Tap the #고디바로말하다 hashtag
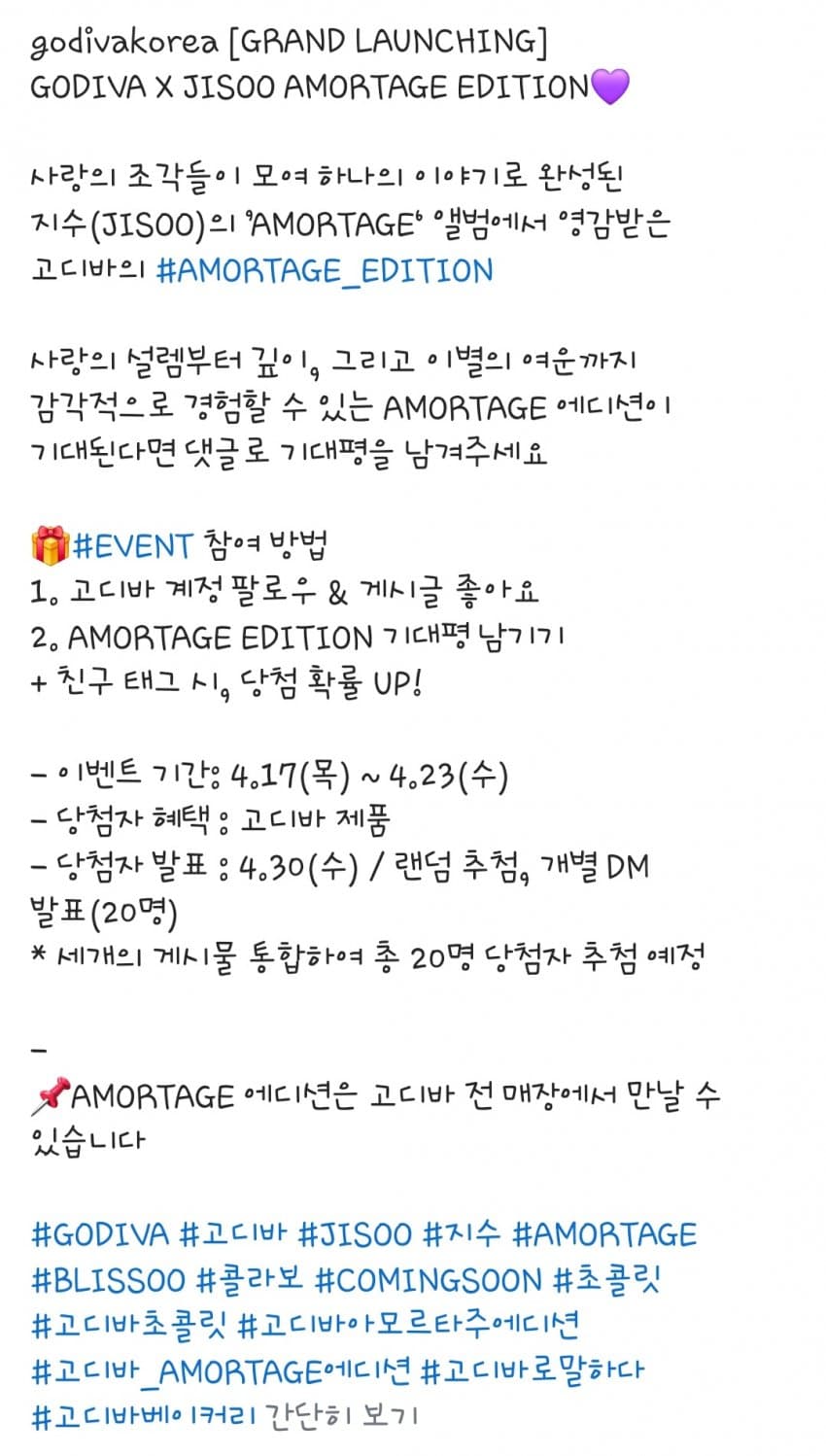826x1456 pixels. pos(532,1371)
